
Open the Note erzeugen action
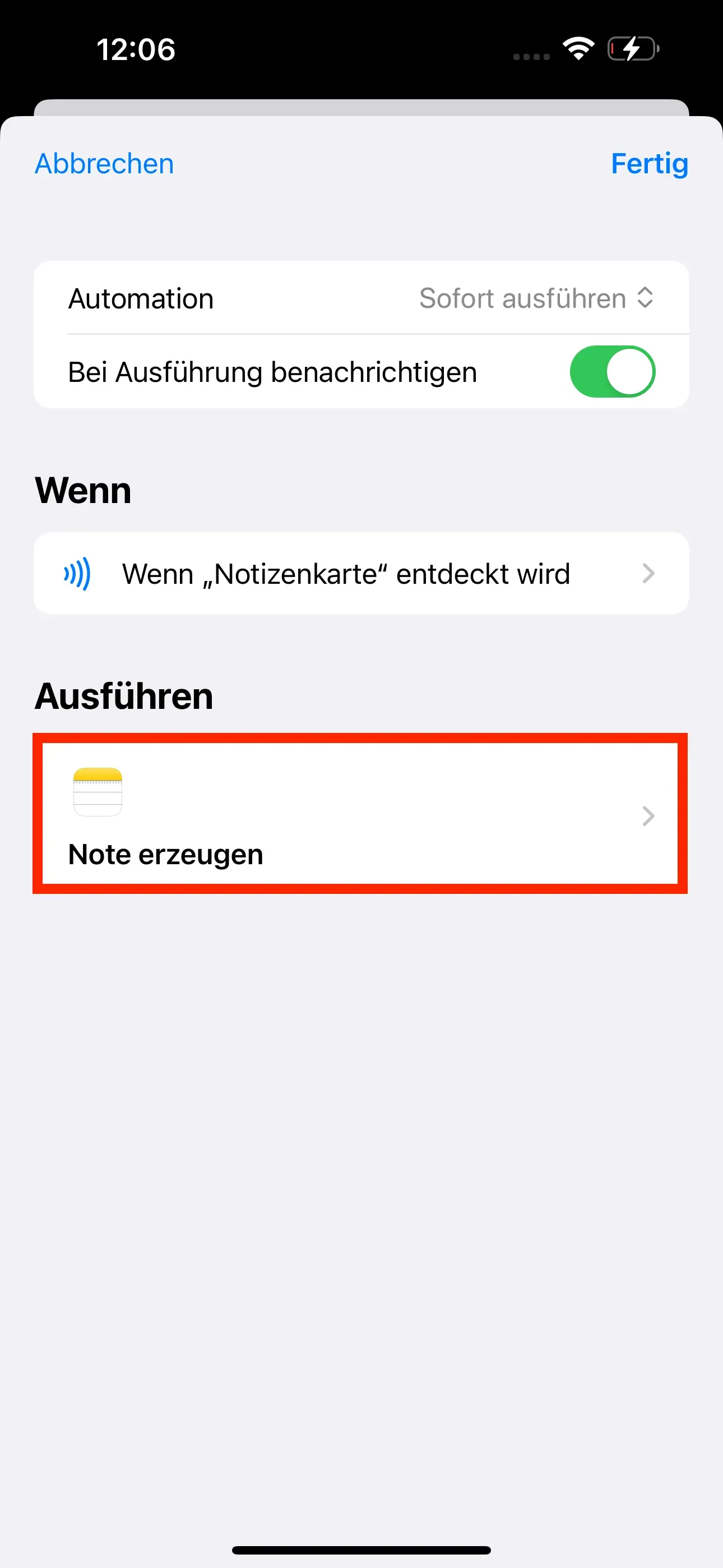[x=360, y=814]
